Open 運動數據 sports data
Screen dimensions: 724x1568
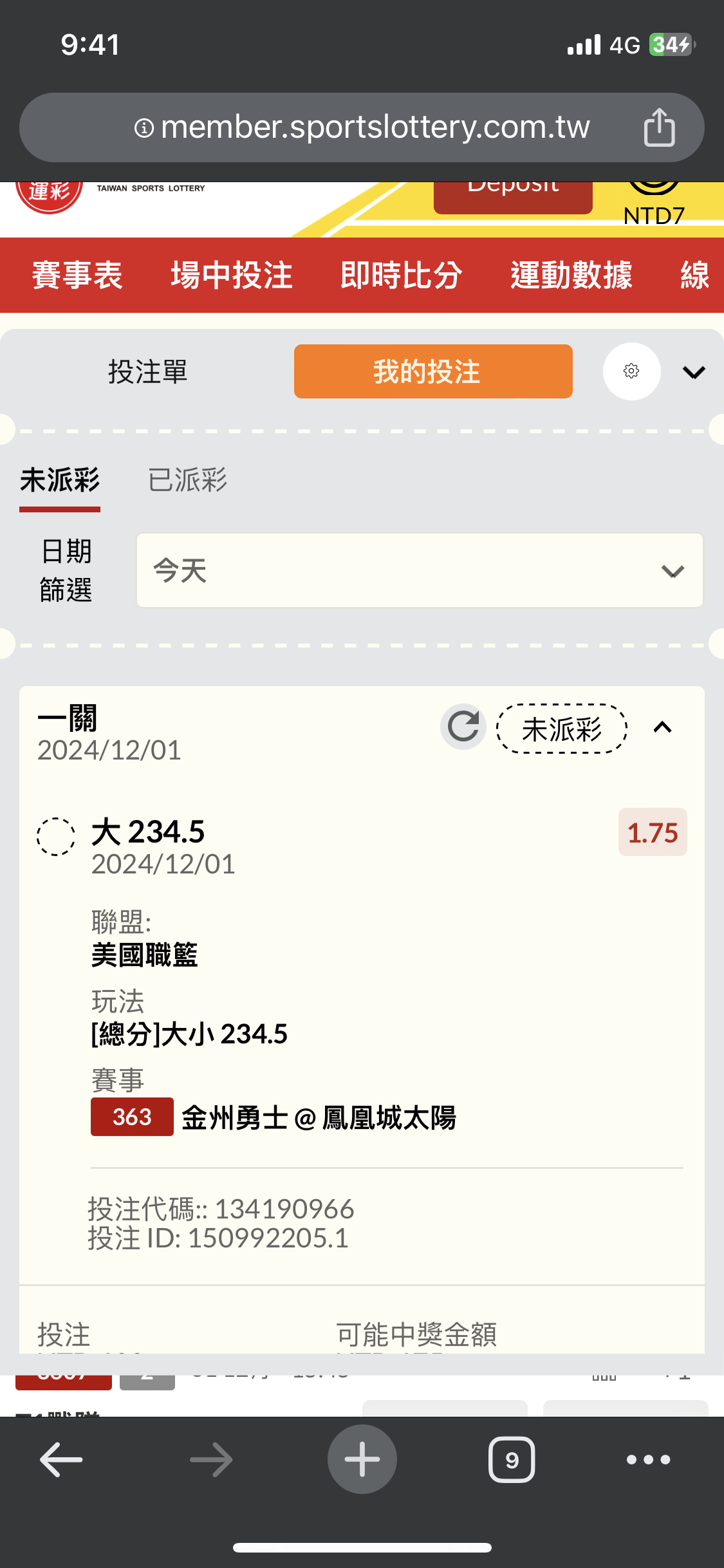(x=571, y=275)
